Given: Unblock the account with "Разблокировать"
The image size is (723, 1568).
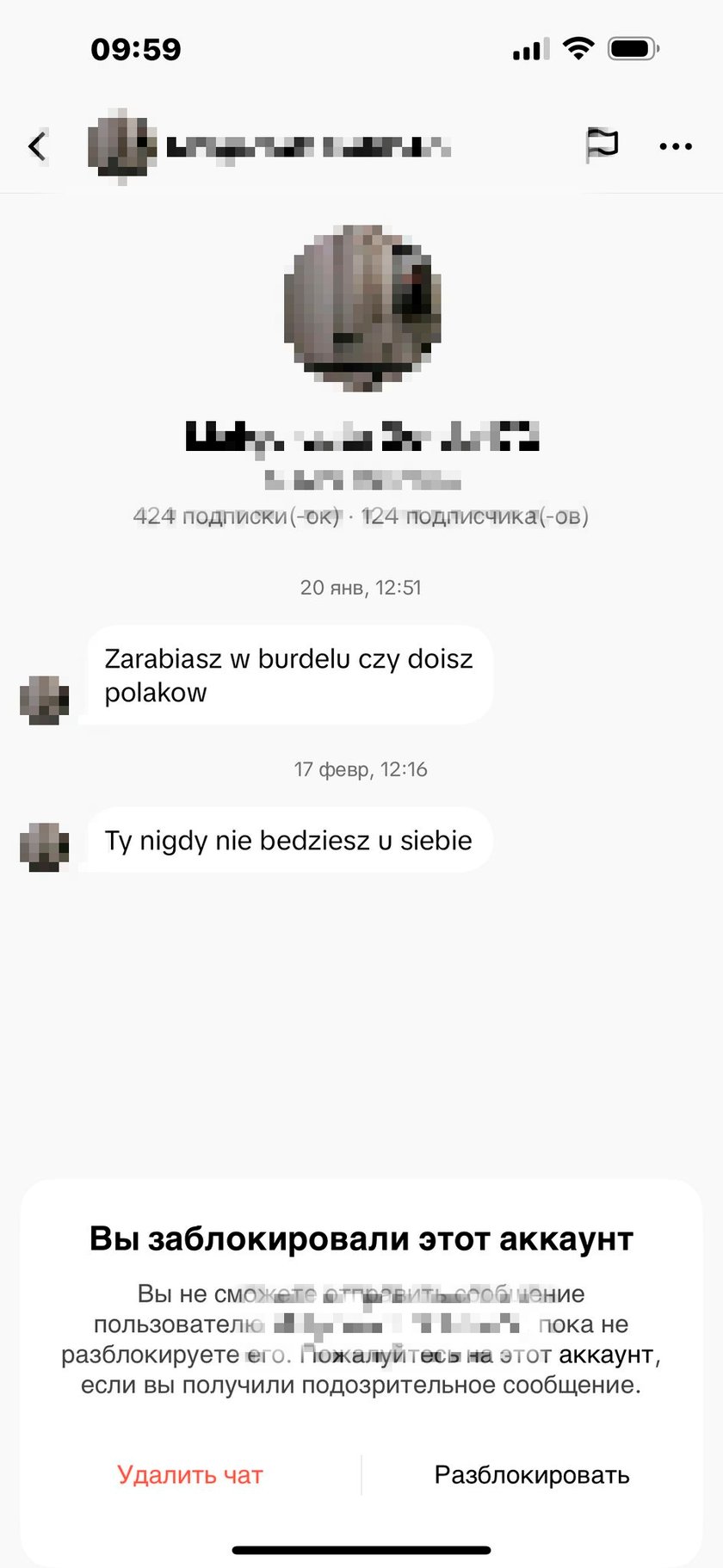Looking at the screenshot, I should (x=532, y=1475).
